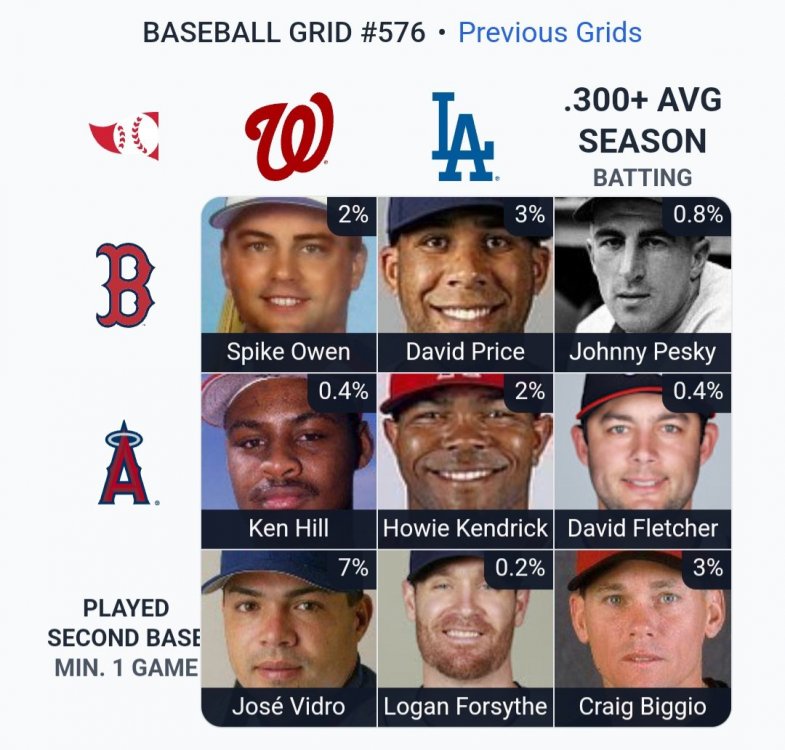Screen dimensions: 785x750
Task: Open the Previous Grids link
Action: [x=549, y=32]
